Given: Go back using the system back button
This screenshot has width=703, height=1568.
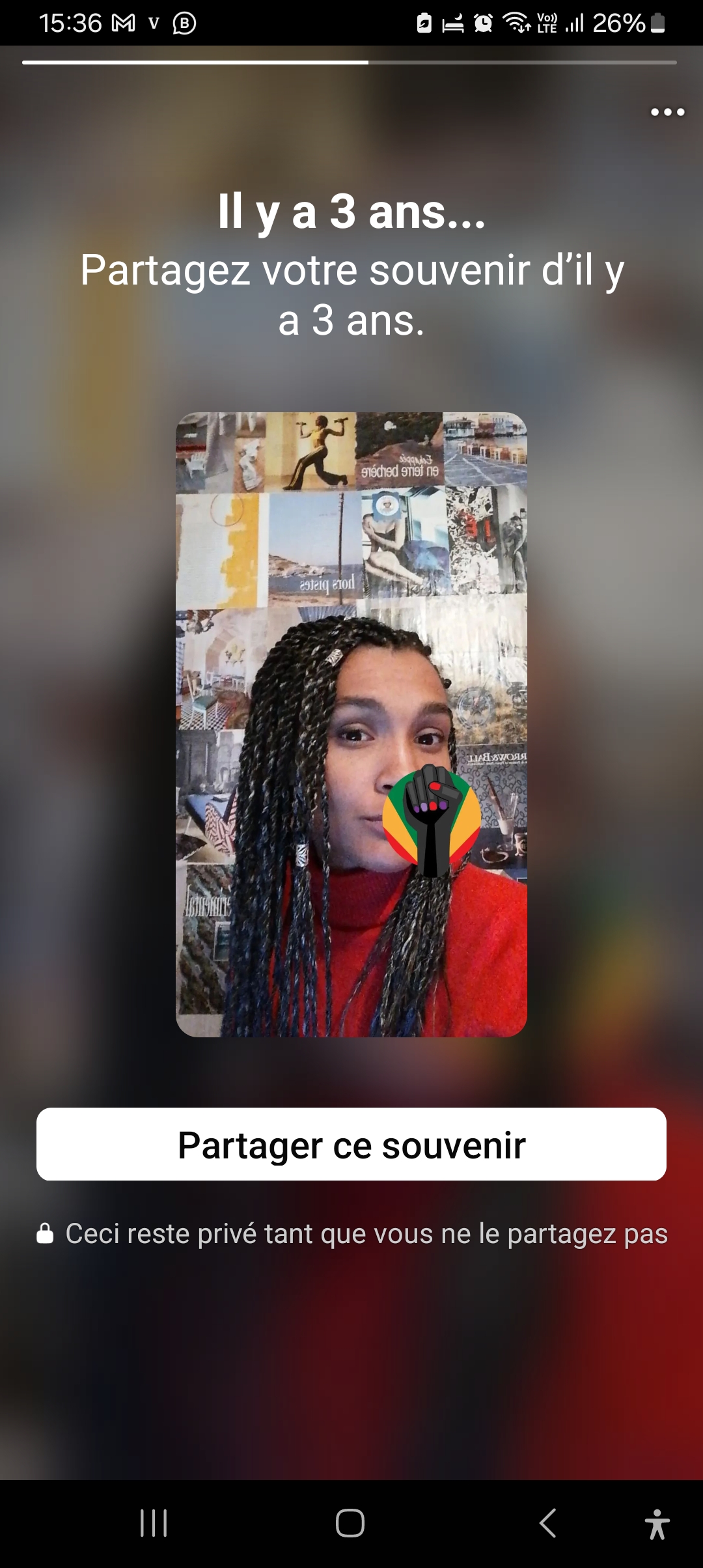Looking at the screenshot, I should coord(548,1523).
